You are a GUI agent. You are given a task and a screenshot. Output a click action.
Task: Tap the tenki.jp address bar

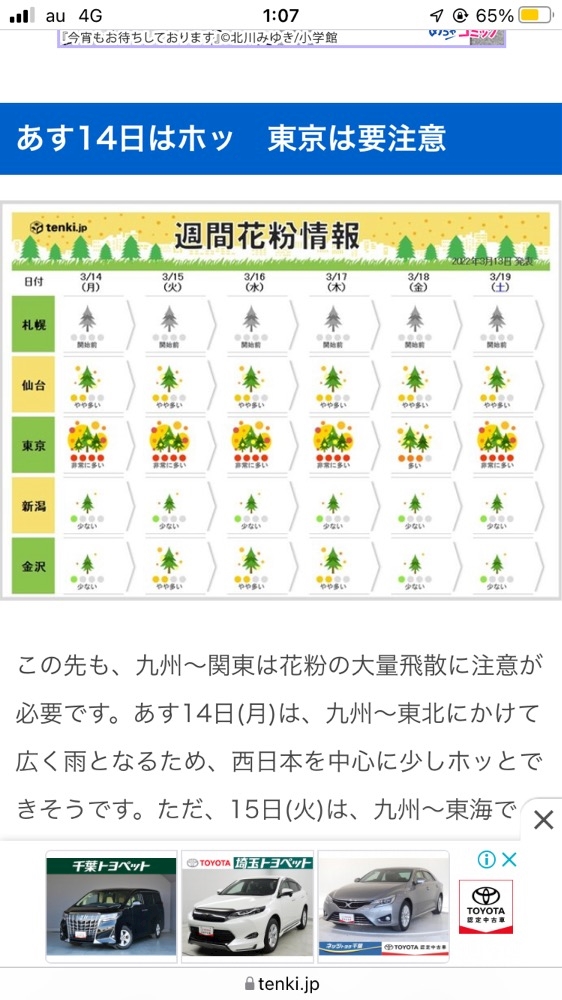click(281, 984)
